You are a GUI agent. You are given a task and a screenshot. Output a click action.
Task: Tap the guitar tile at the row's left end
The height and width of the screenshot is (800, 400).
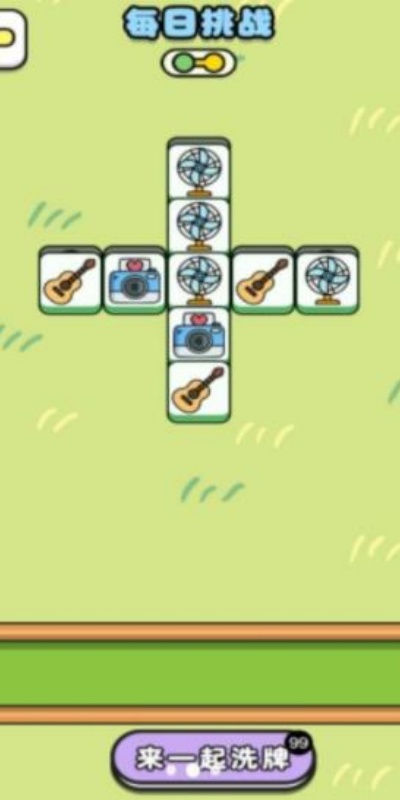click(x=70, y=280)
